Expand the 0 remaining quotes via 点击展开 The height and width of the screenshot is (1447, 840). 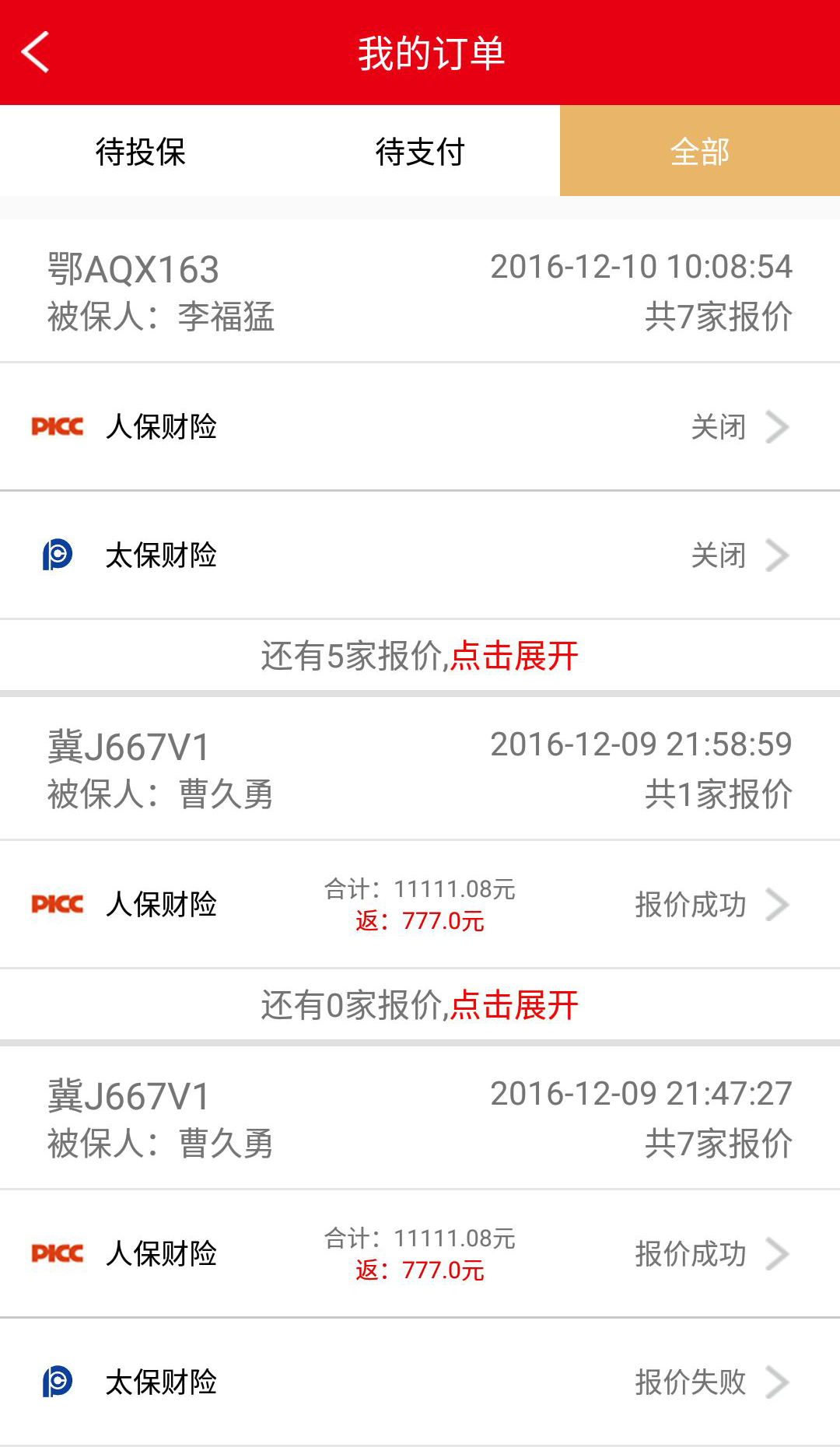point(513,1005)
